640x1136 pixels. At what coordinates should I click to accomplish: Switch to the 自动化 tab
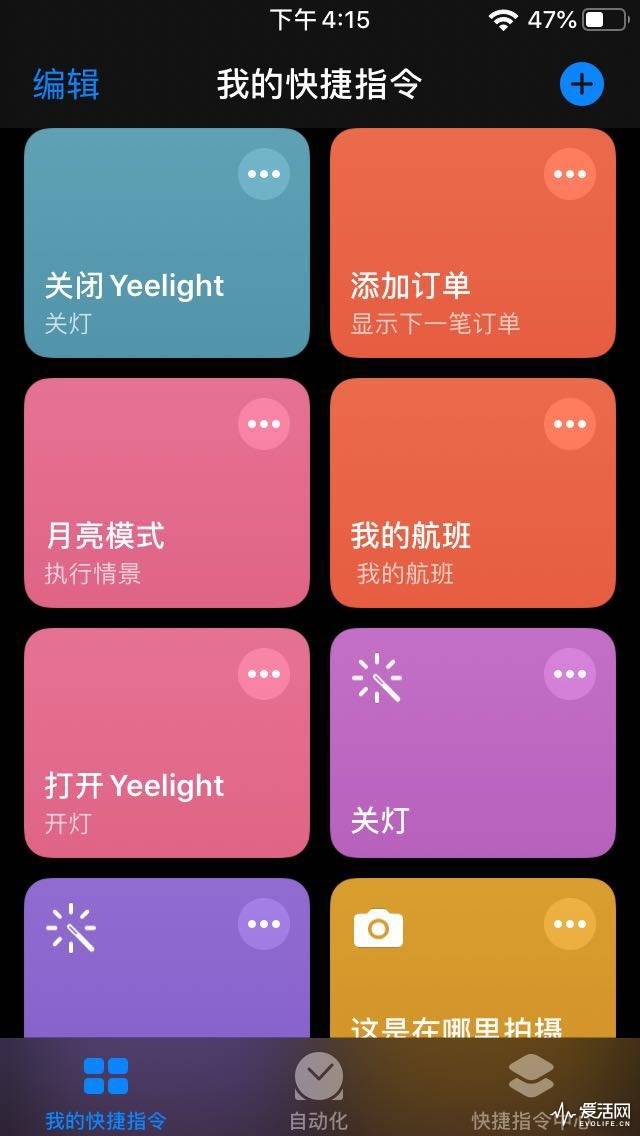[x=319, y=1092]
